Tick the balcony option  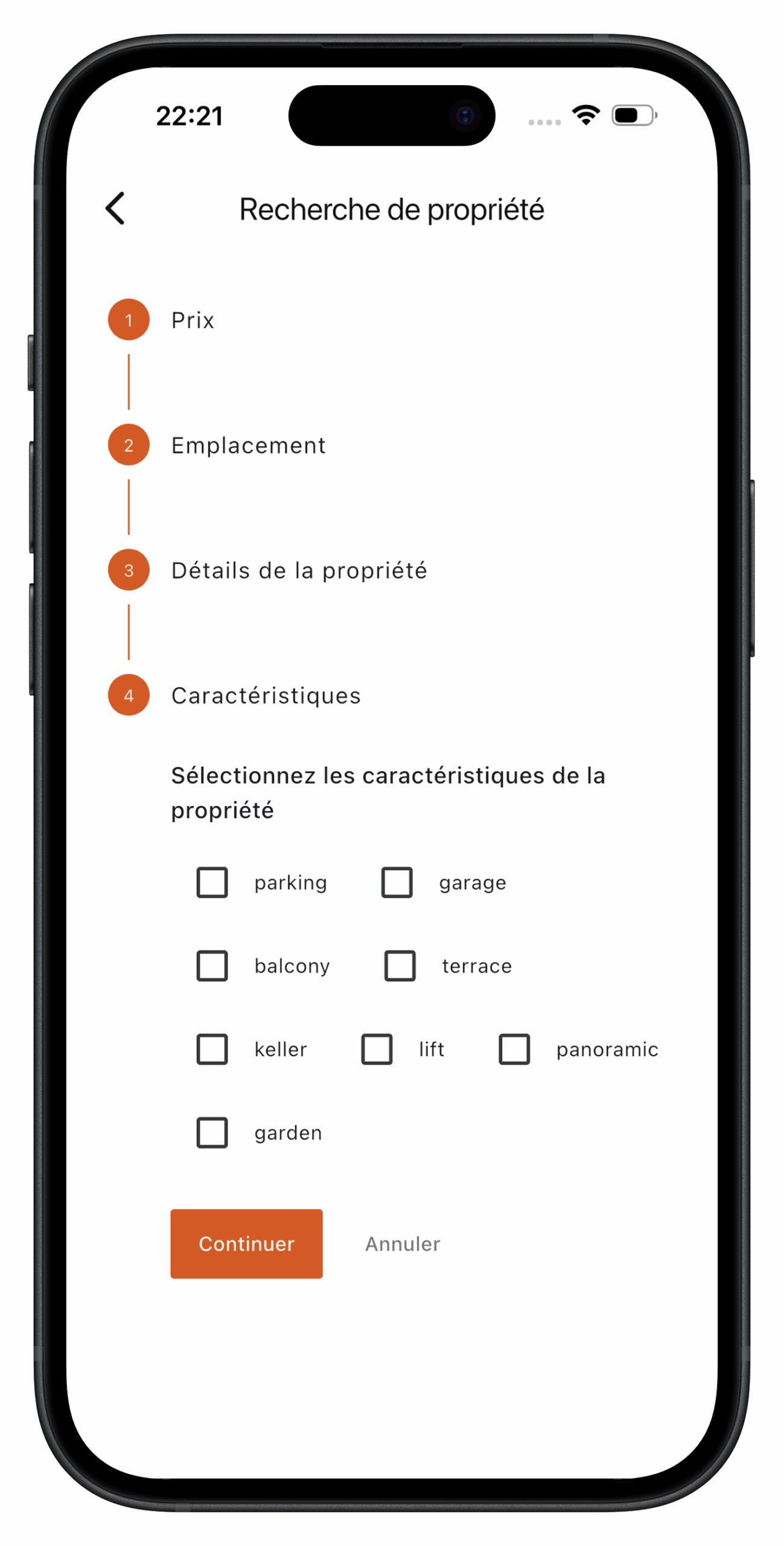click(x=212, y=966)
